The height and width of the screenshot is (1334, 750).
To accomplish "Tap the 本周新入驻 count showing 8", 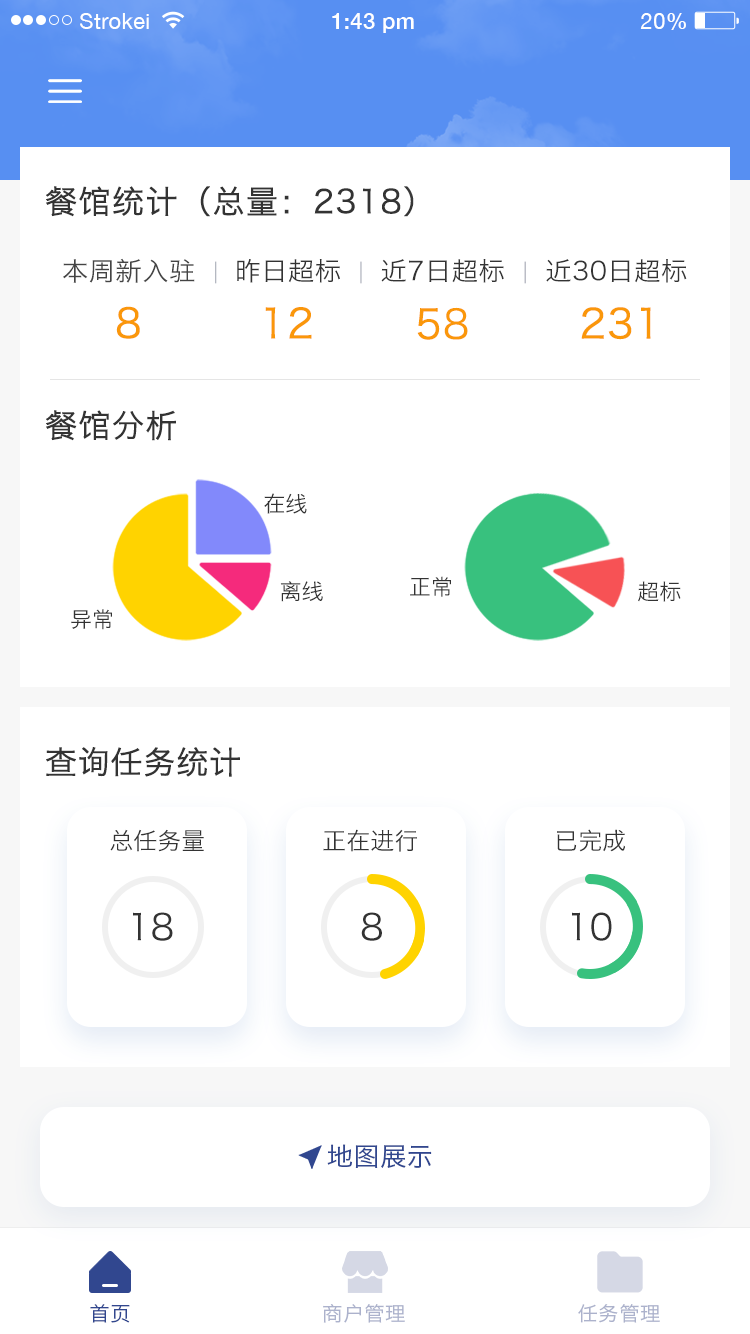I will coord(127,323).
